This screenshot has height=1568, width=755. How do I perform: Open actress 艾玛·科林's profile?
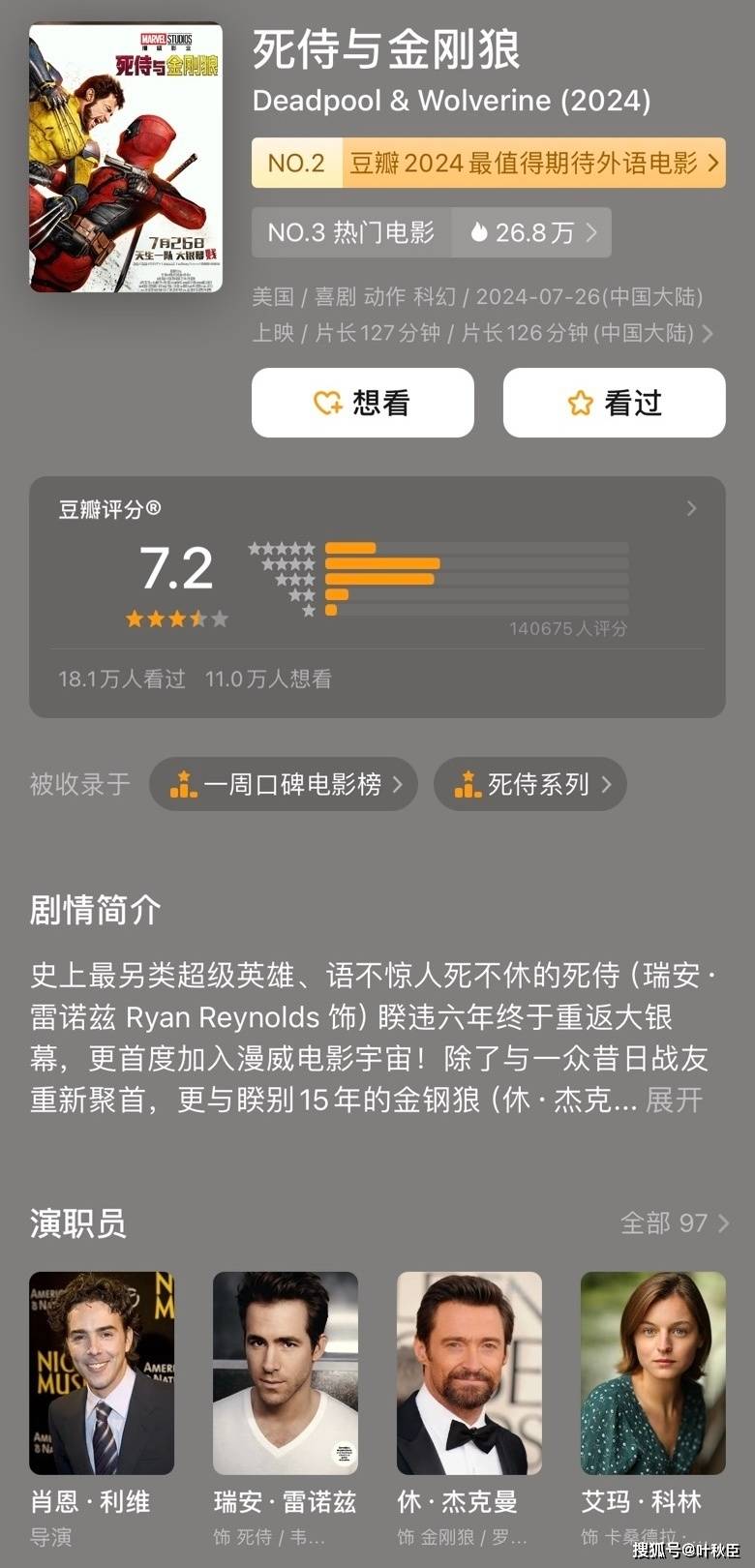653,1374
